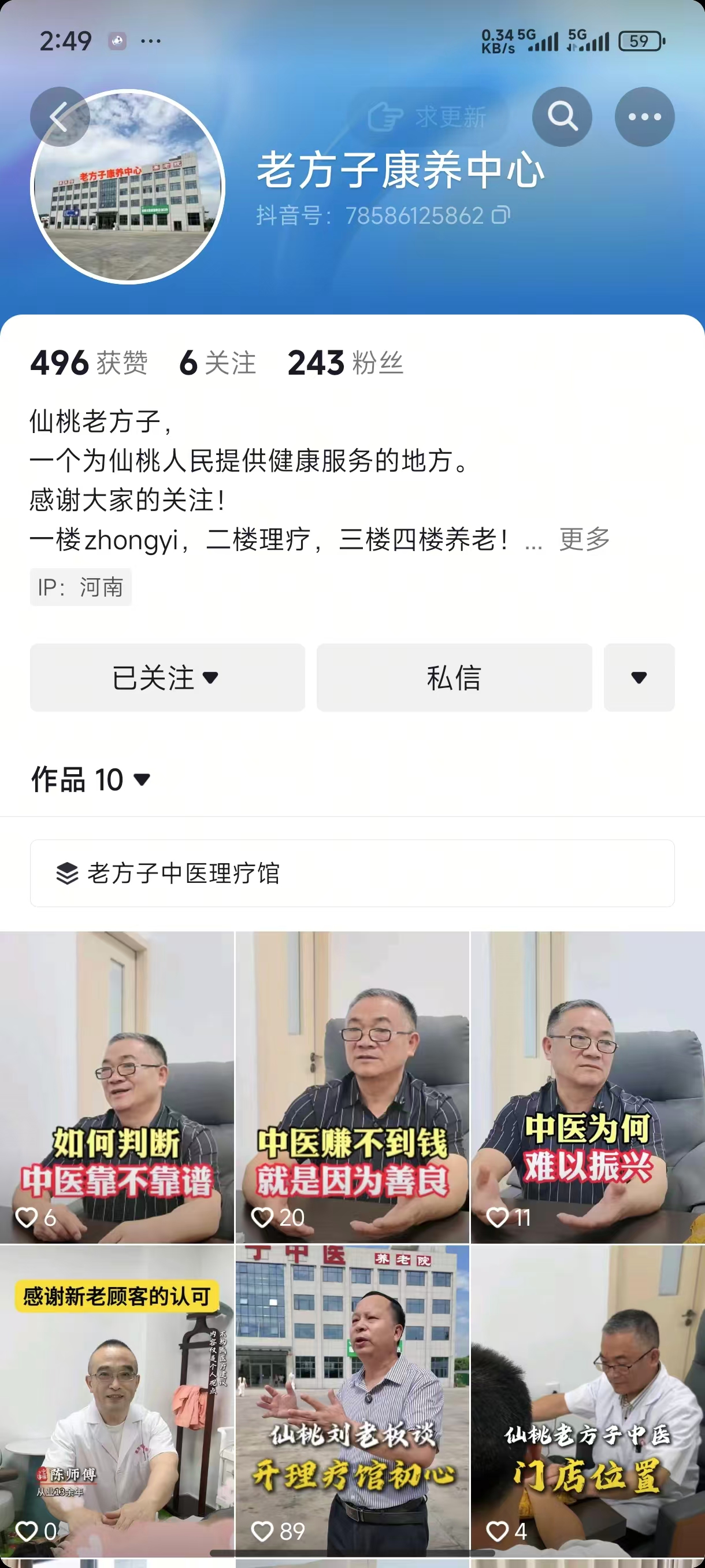This screenshot has width=705, height=1568.
Task: Open the video 仙桃老方子中医门店位置
Action: coord(588,1400)
